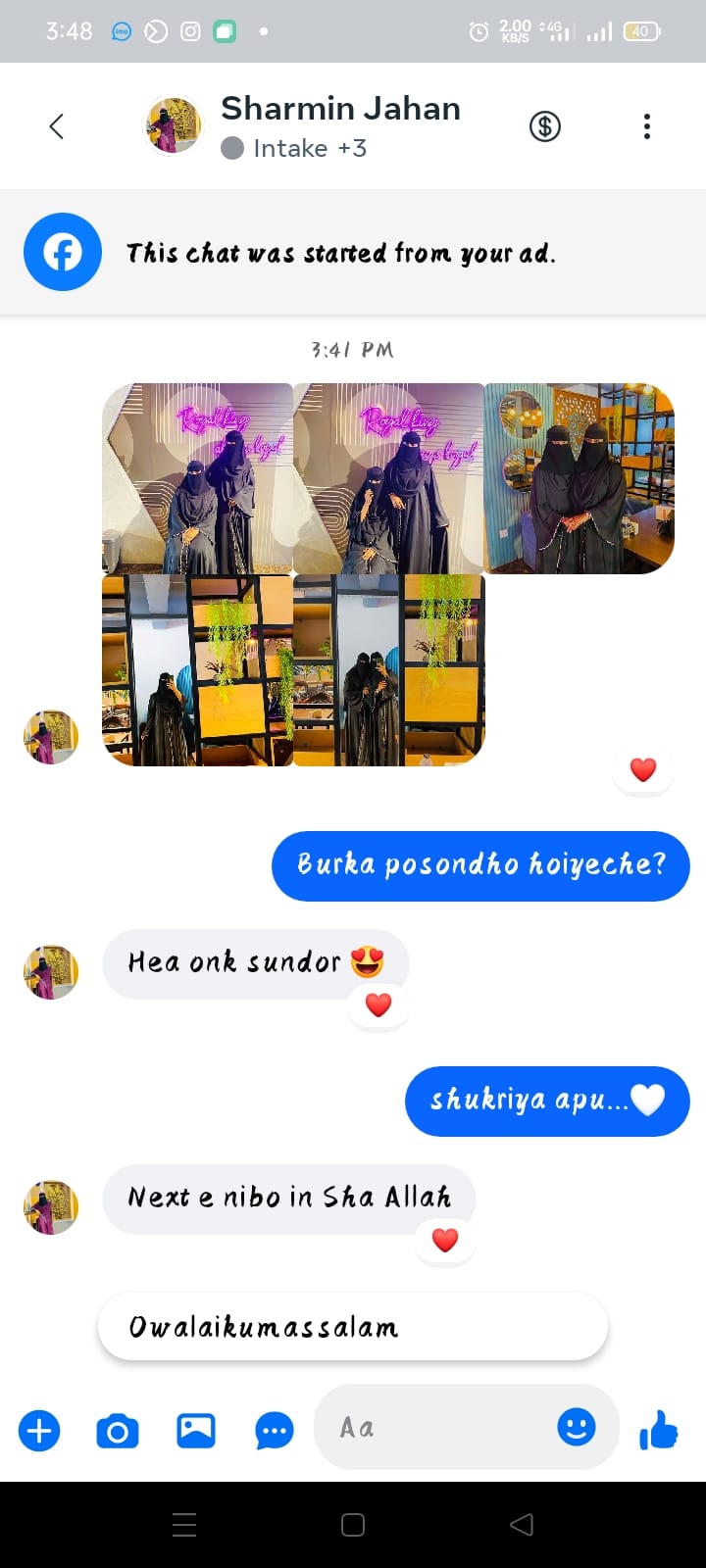Open the third photo in top row

click(580, 478)
